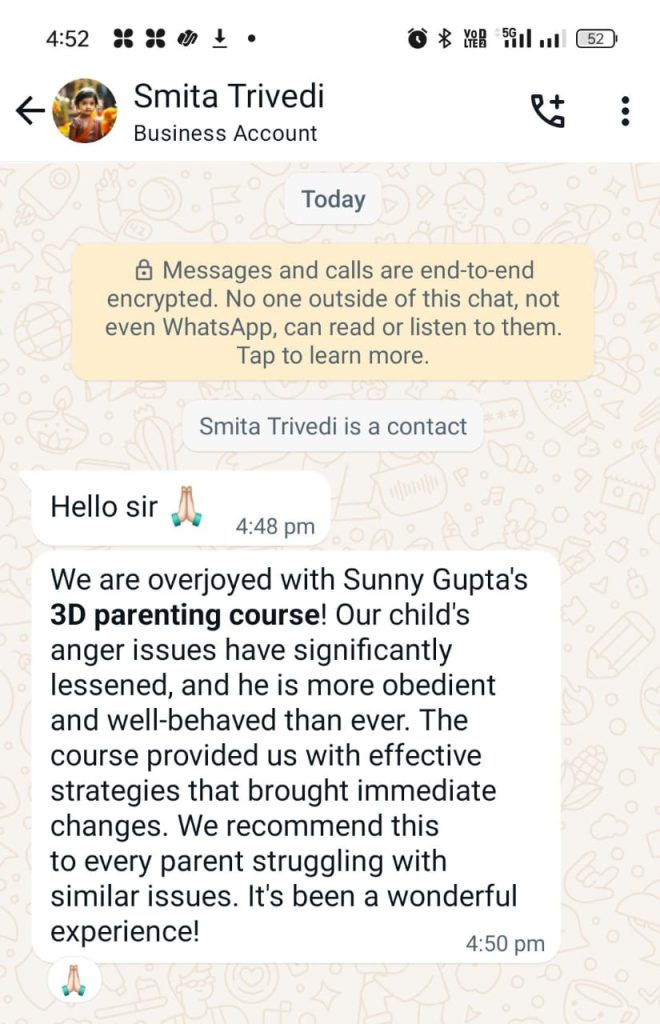The image size is (660, 1024).
Task: Start a call with Smita Trivedi
Action: coord(547,111)
